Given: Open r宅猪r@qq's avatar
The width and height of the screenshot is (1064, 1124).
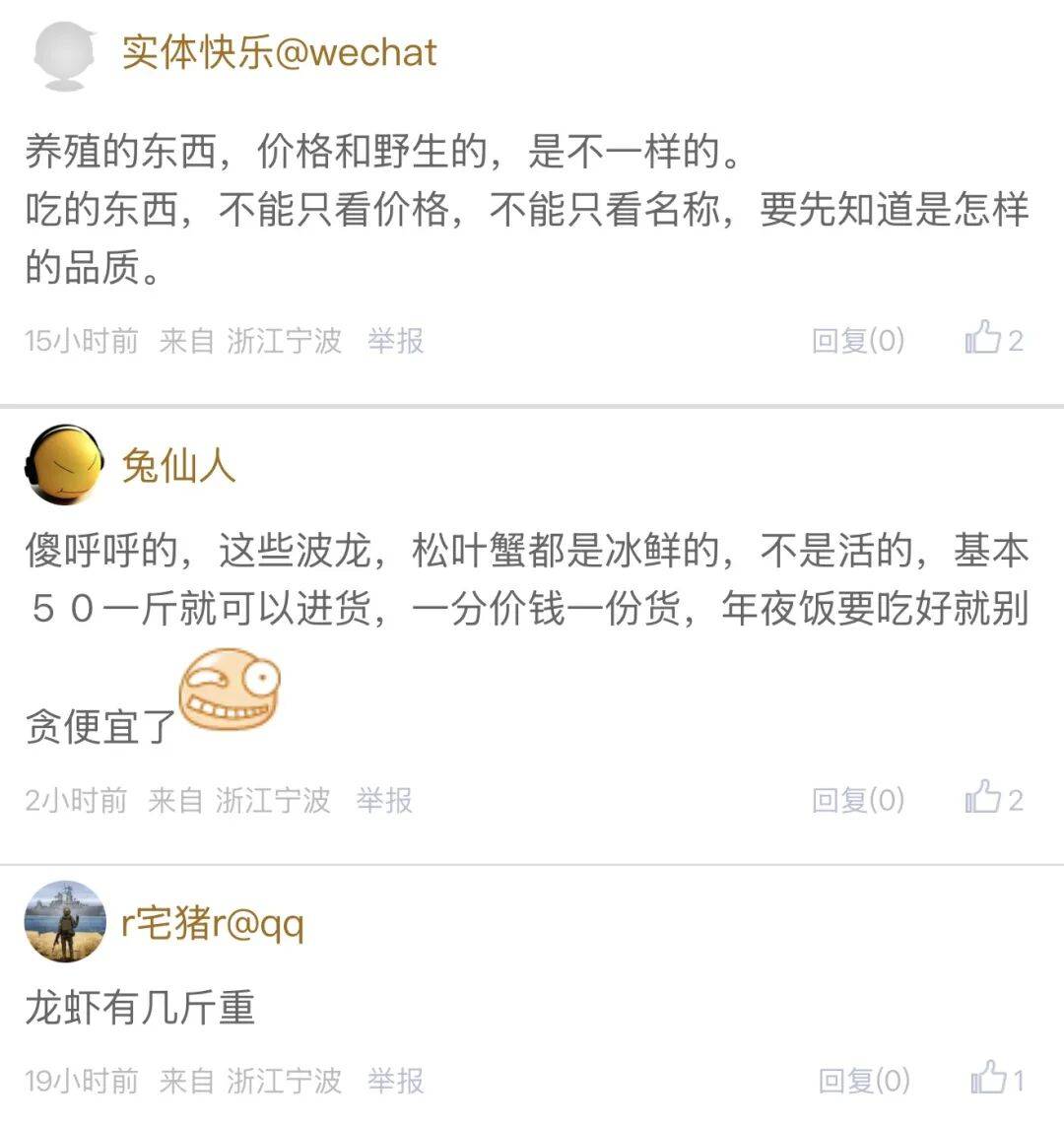Looking at the screenshot, I should [65, 922].
